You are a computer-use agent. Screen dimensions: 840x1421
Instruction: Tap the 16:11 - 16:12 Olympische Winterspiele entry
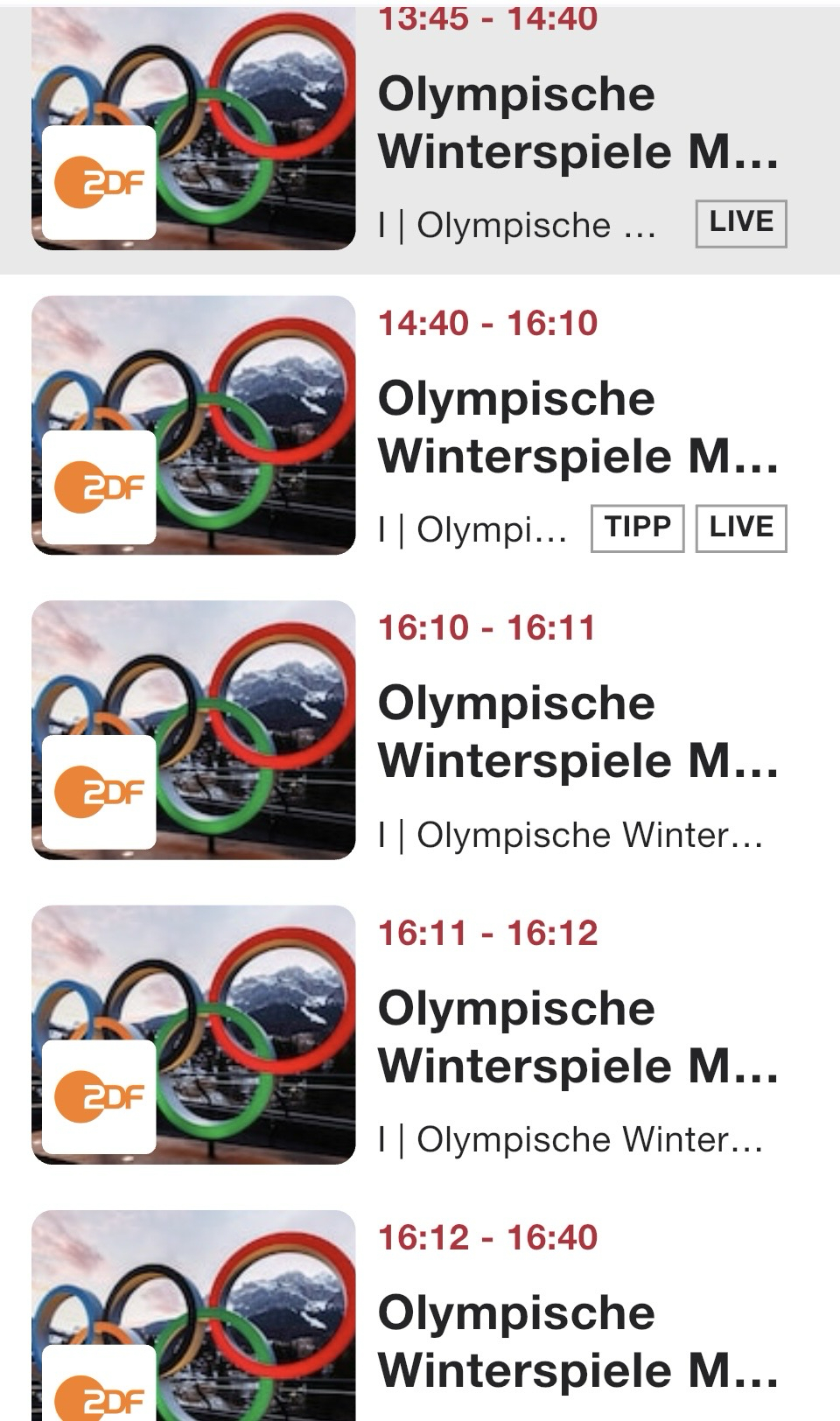coord(577,1037)
